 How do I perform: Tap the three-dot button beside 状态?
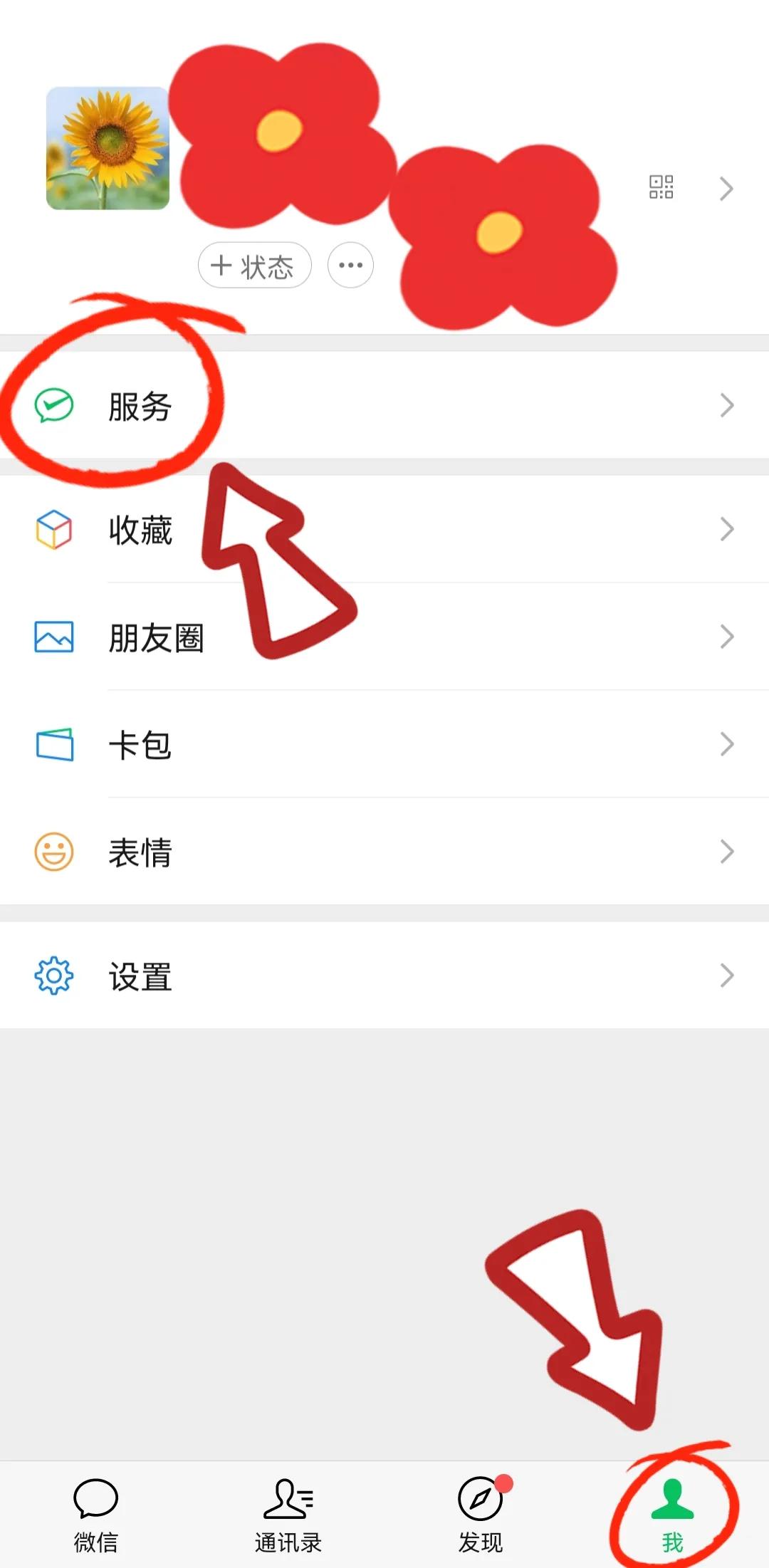coord(350,266)
